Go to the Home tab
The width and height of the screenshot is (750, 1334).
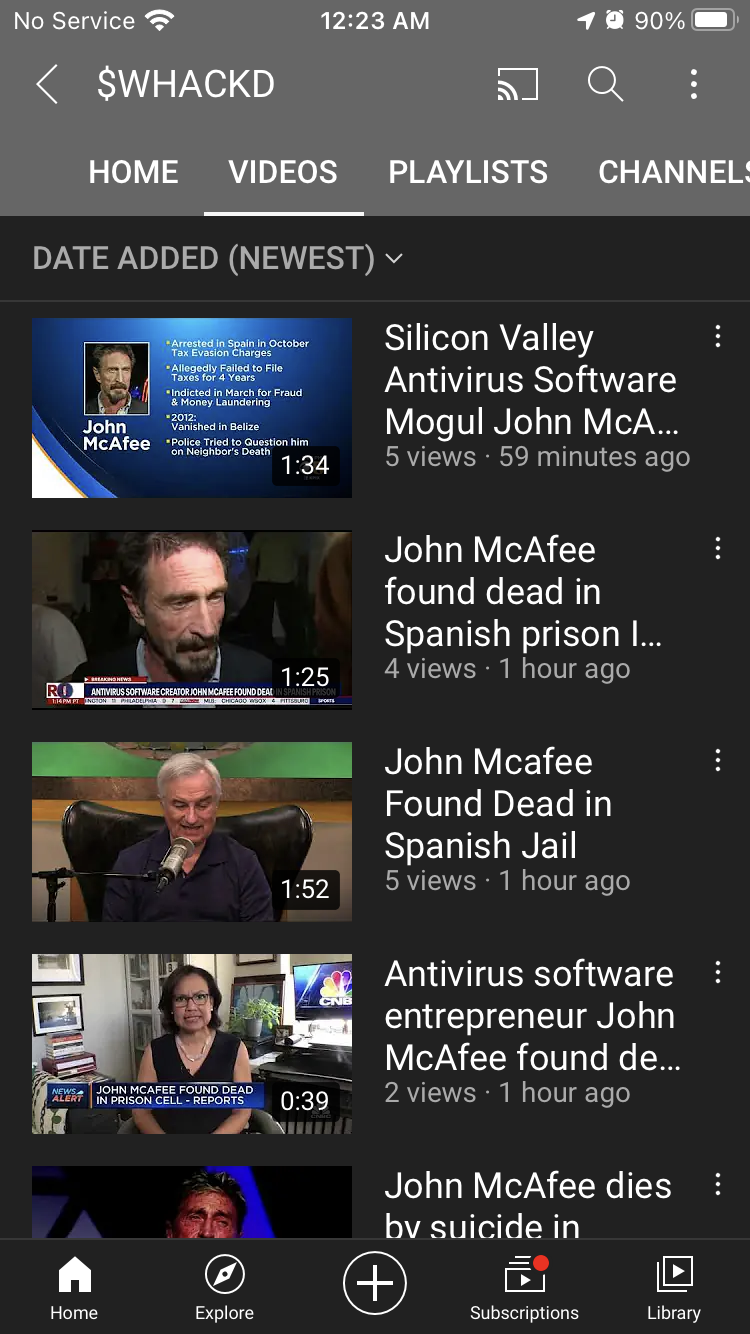coord(75,1288)
